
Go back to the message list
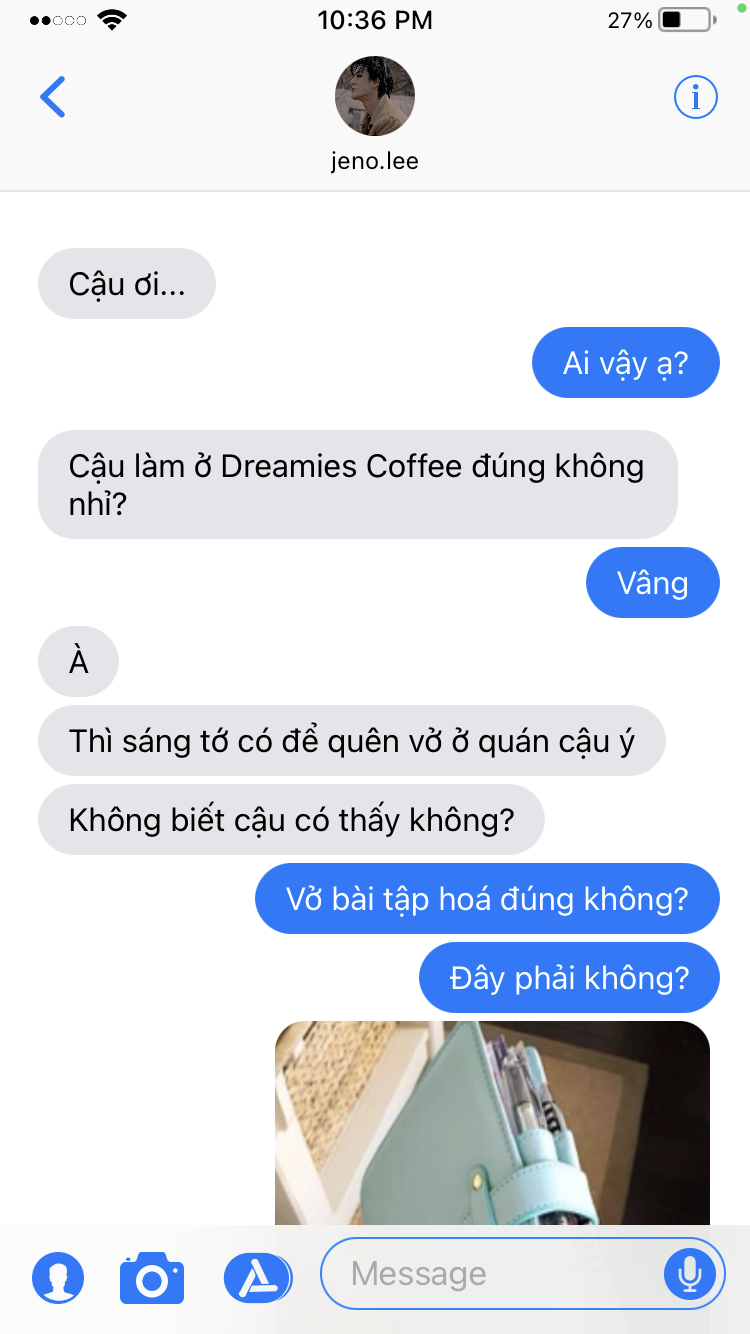53,97
